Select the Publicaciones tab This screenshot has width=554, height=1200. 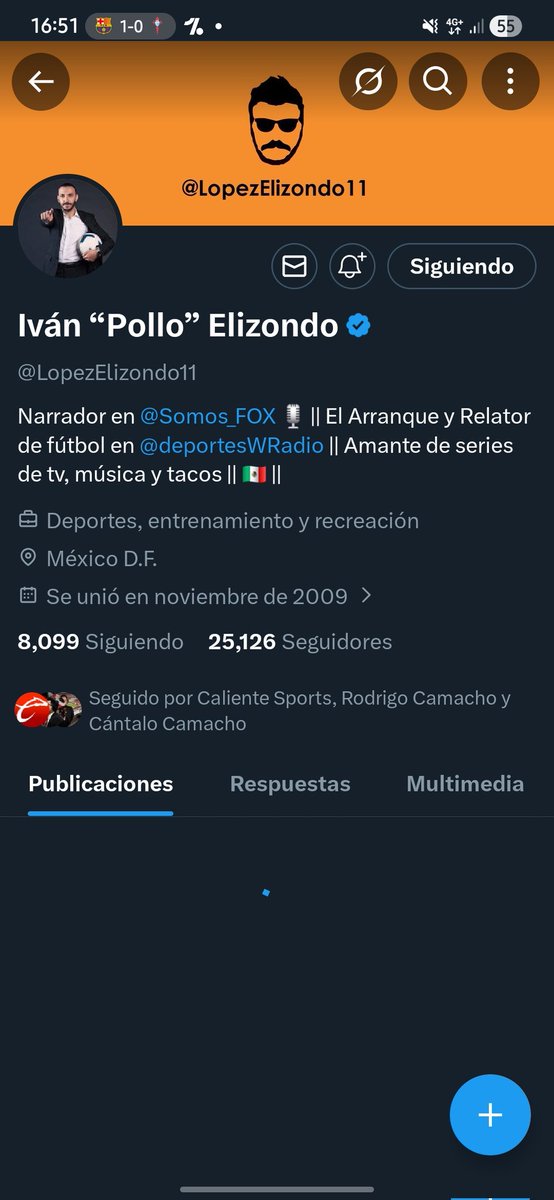(x=101, y=784)
